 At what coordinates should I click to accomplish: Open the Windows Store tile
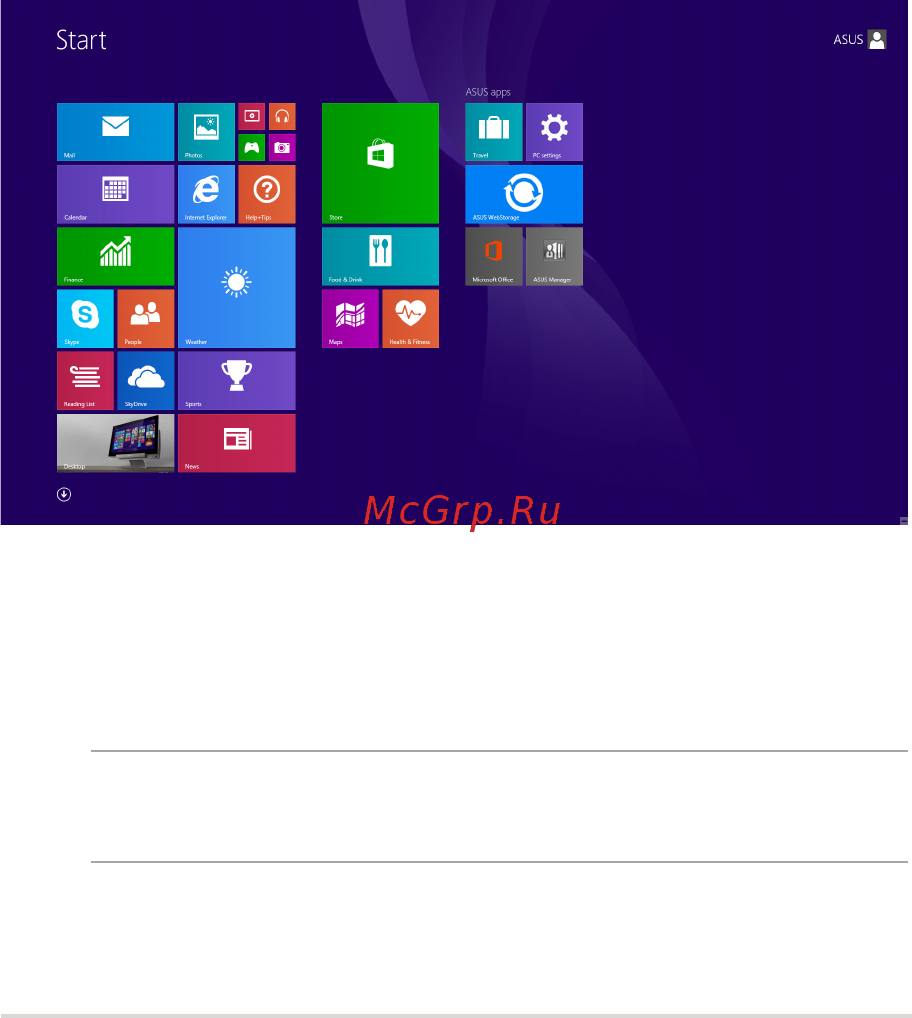click(380, 162)
